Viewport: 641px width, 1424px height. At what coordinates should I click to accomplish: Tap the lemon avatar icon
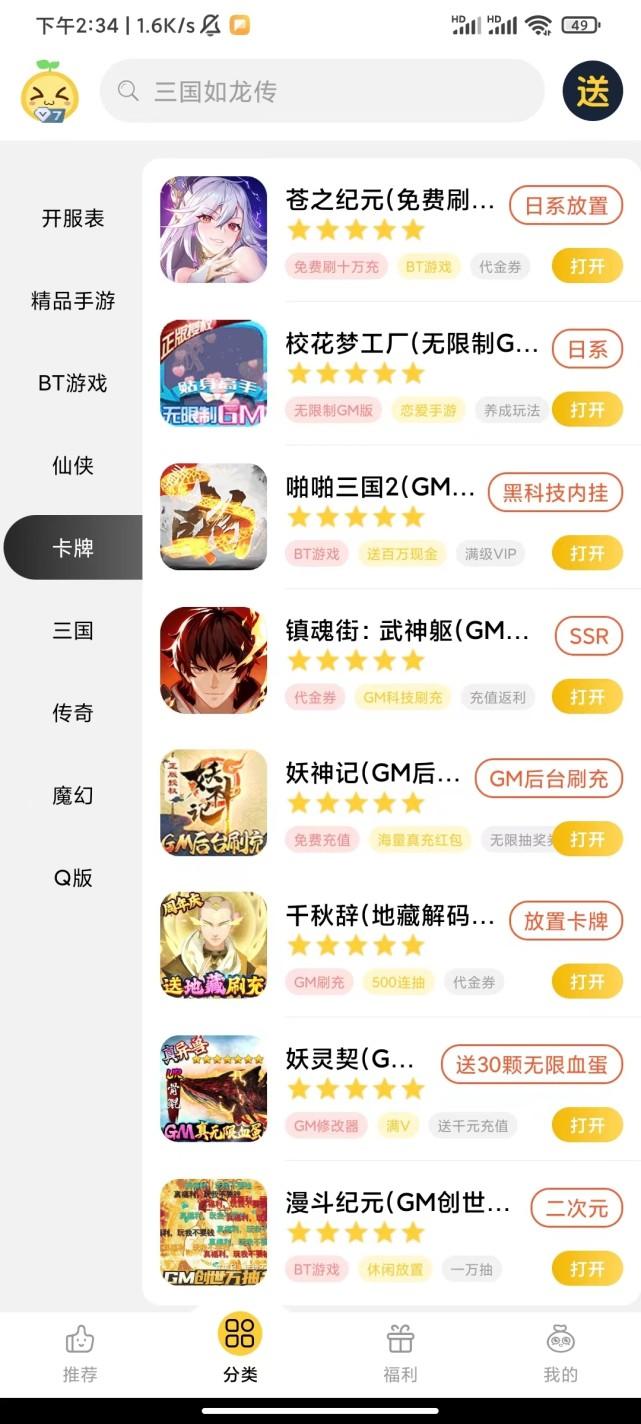49,92
